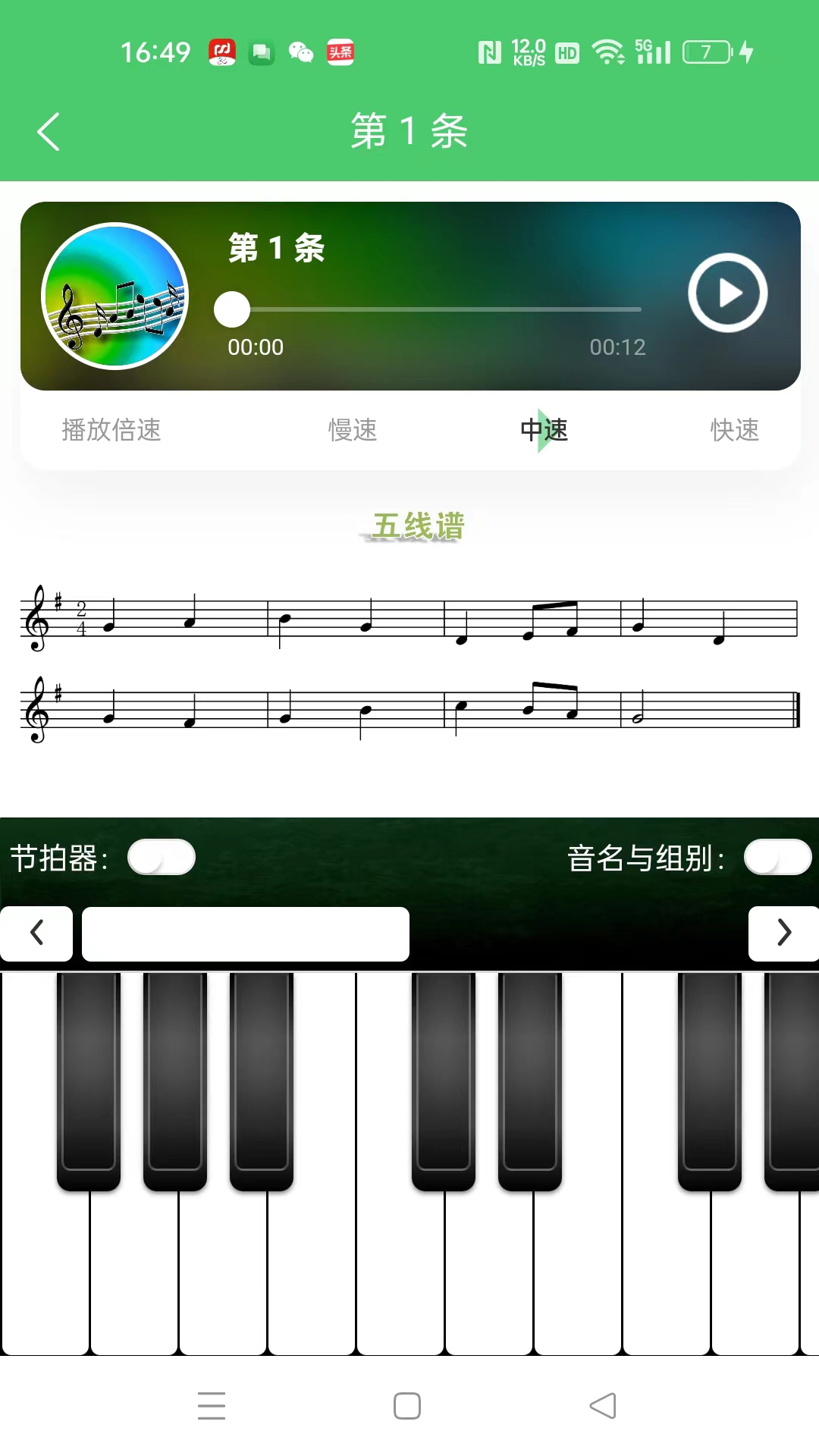Open the system recent apps menu
The image size is (819, 1456).
click(212, 1406)
